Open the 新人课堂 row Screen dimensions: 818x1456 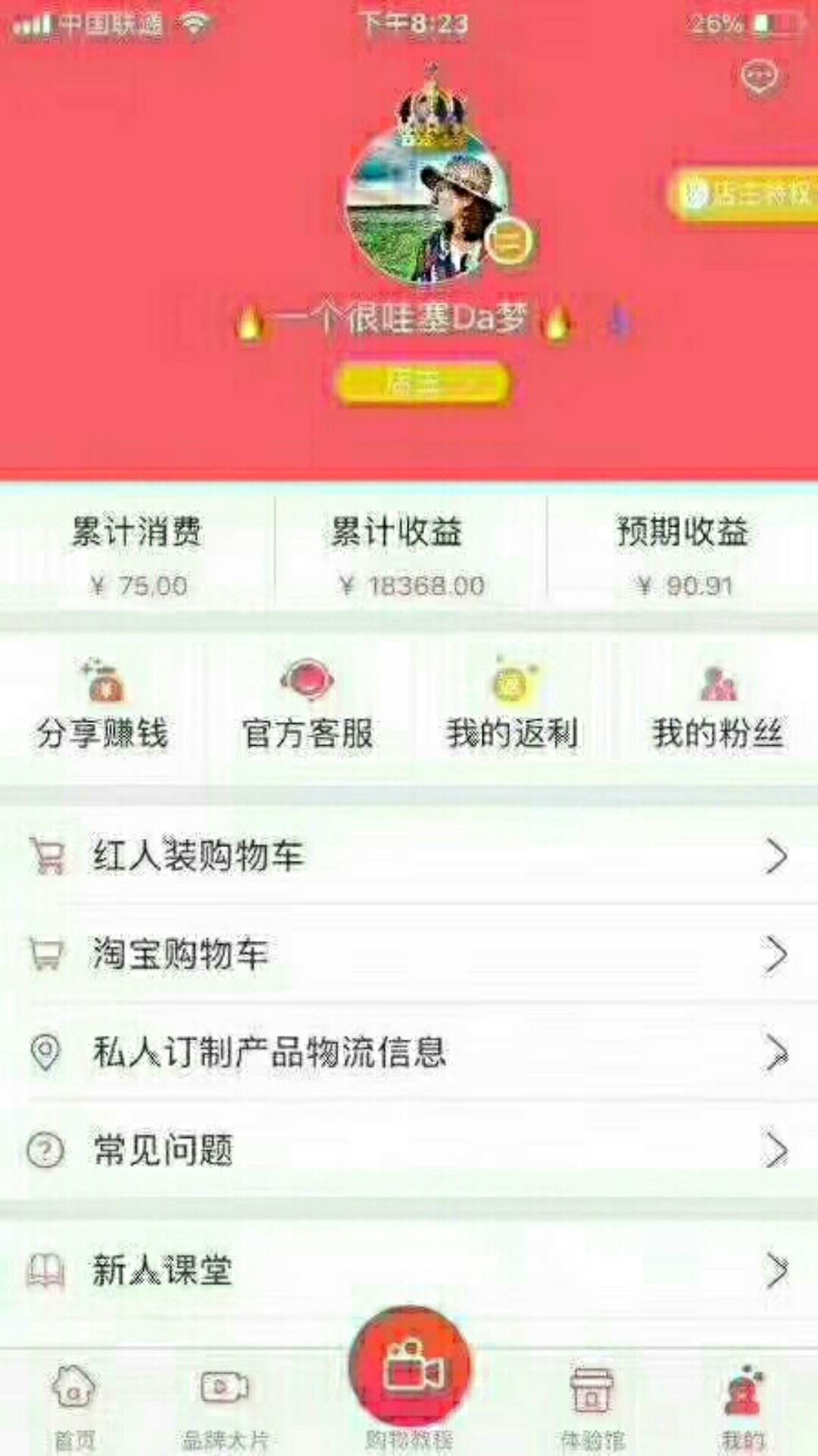[x=409, y=1270]
